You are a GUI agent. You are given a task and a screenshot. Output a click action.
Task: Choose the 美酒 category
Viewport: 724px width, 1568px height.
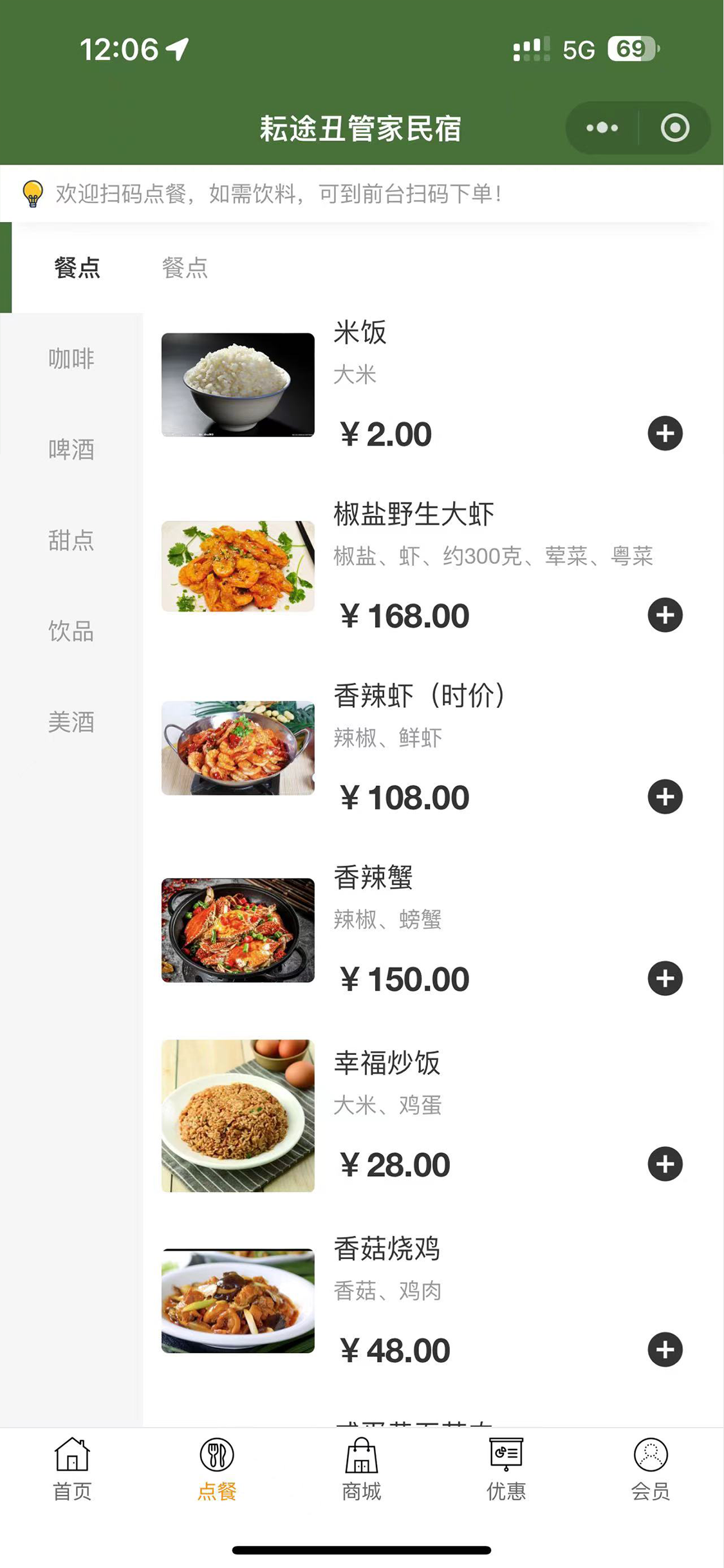(x=71, y=722)
